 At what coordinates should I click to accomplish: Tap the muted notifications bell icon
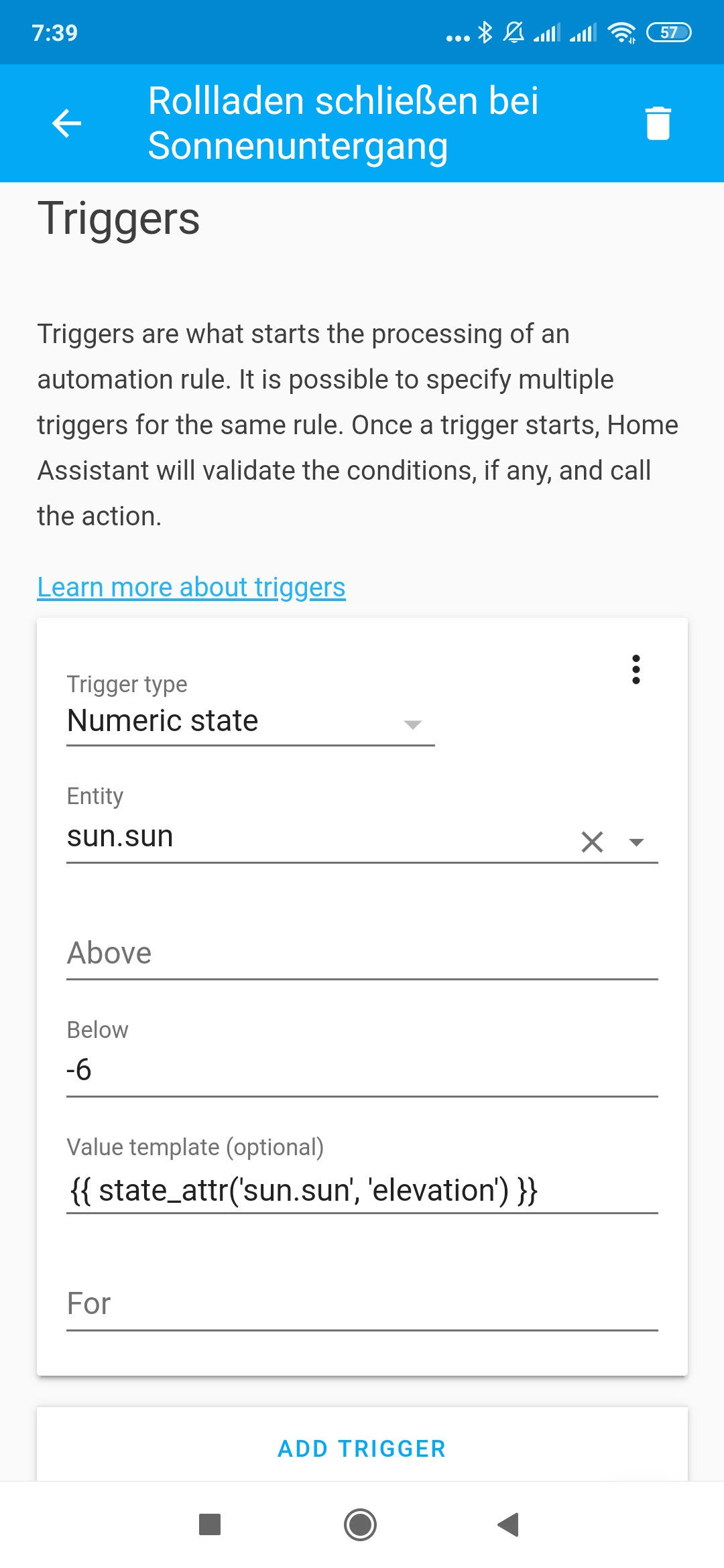514,31
